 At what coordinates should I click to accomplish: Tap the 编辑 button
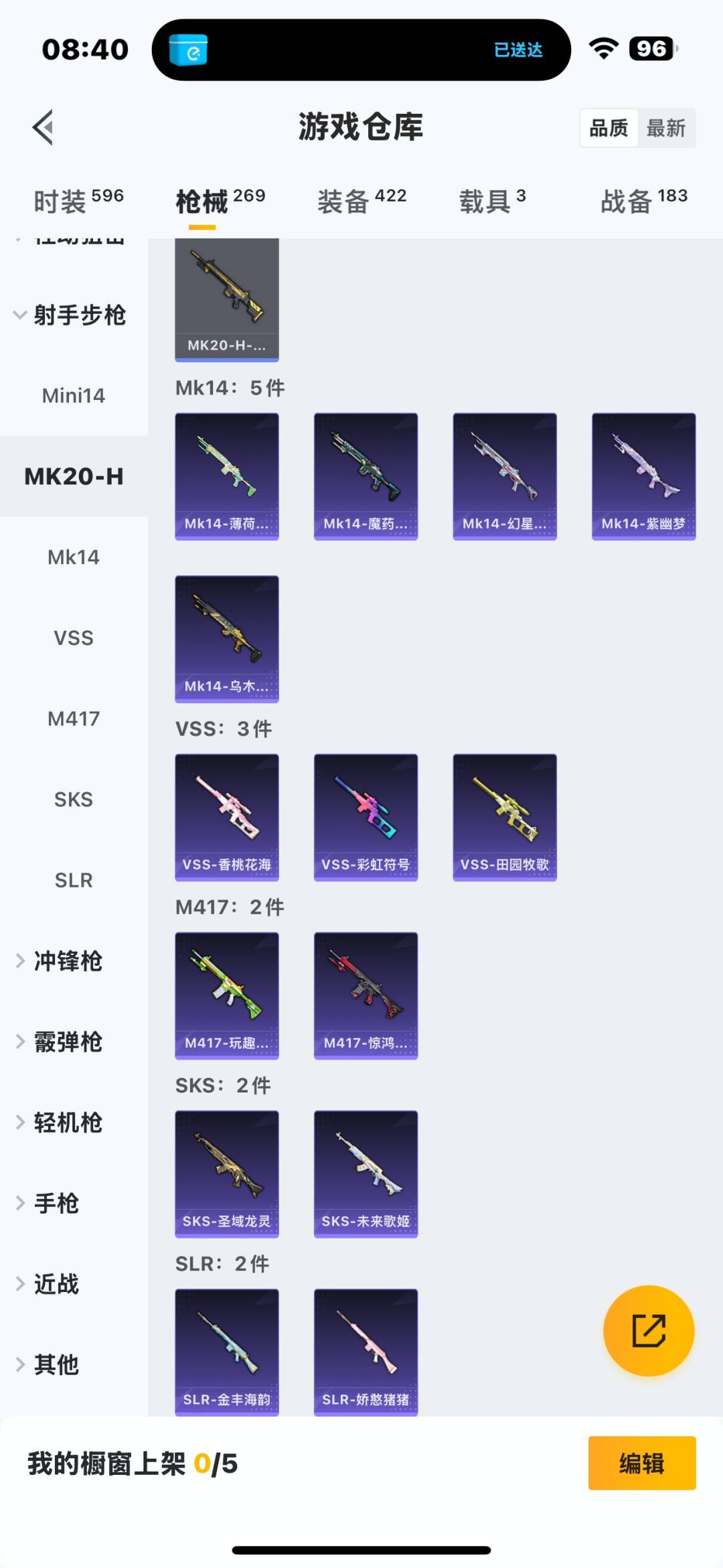(641, 1464)
